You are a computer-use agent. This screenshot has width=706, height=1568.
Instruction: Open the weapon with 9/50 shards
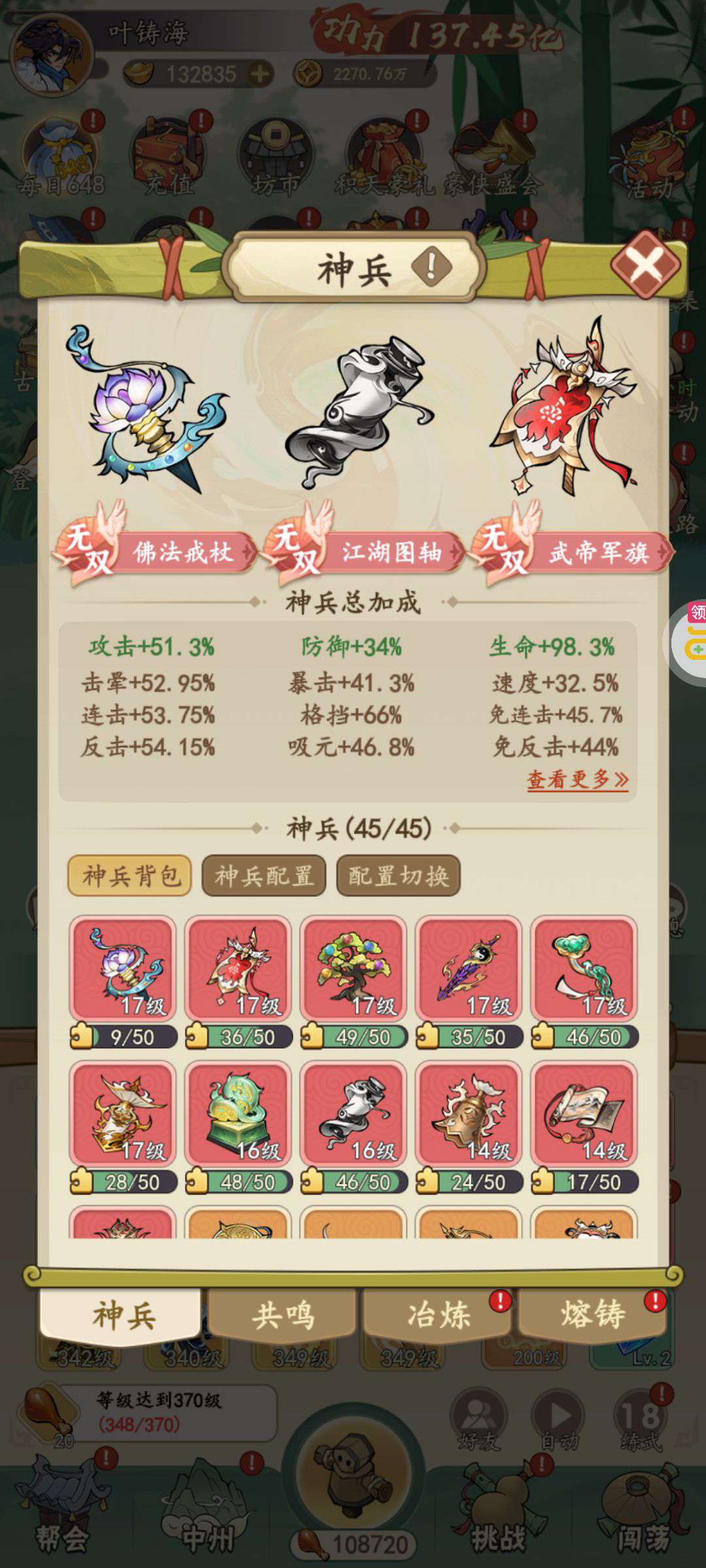tap(123, 968)
